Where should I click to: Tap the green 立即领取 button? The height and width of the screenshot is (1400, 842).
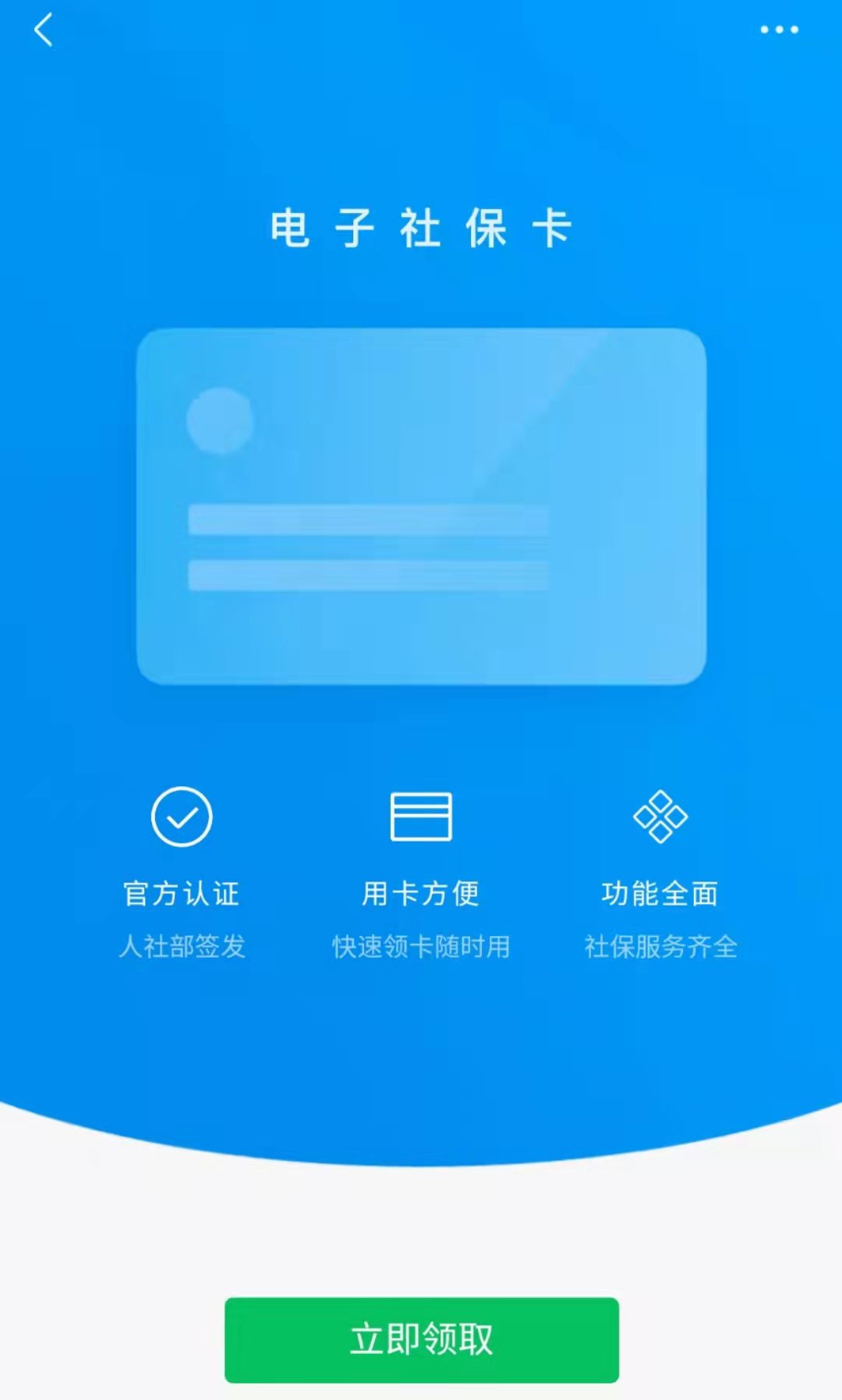pos(421,1339)
